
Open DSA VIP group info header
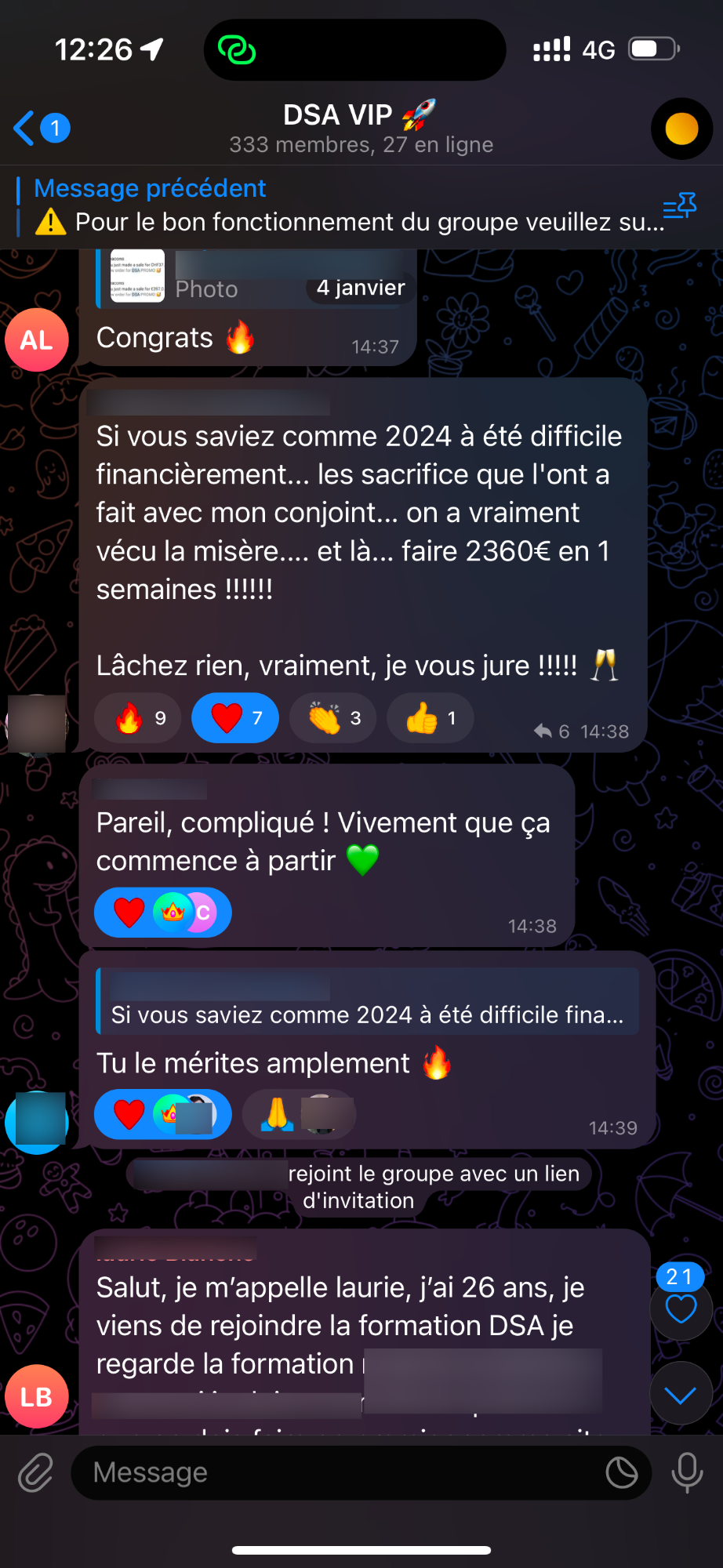(361, 128)
